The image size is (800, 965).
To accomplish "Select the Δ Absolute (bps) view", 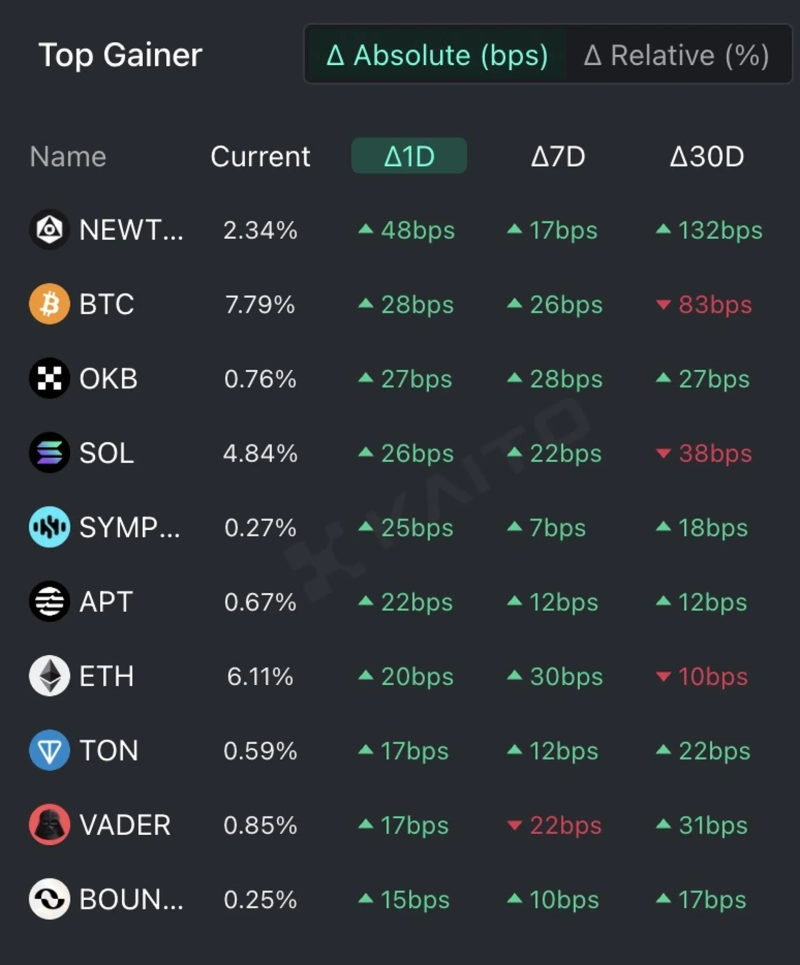I will click(437, 56).
